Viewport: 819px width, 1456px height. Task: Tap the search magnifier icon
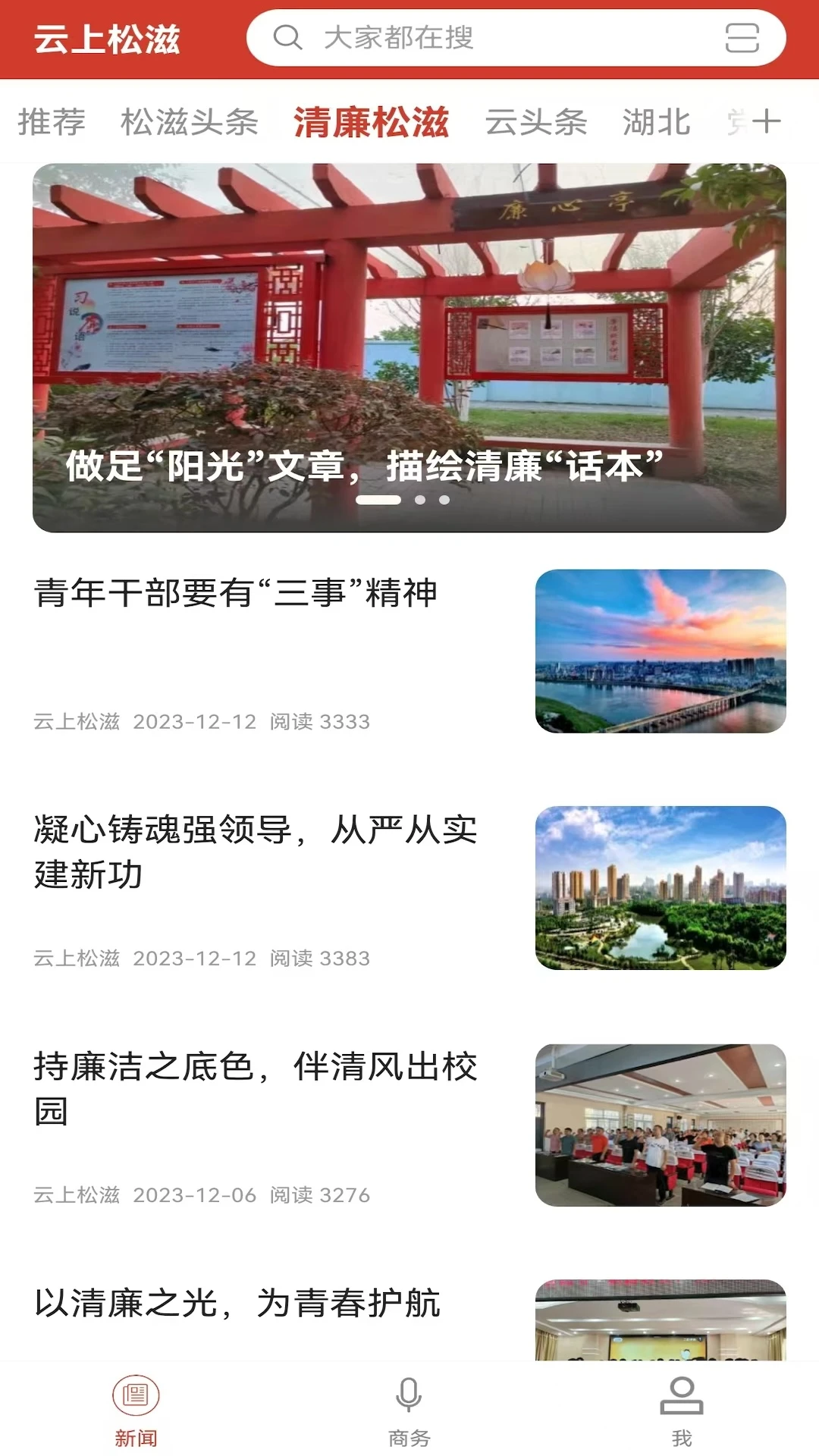tap(286, 39)
